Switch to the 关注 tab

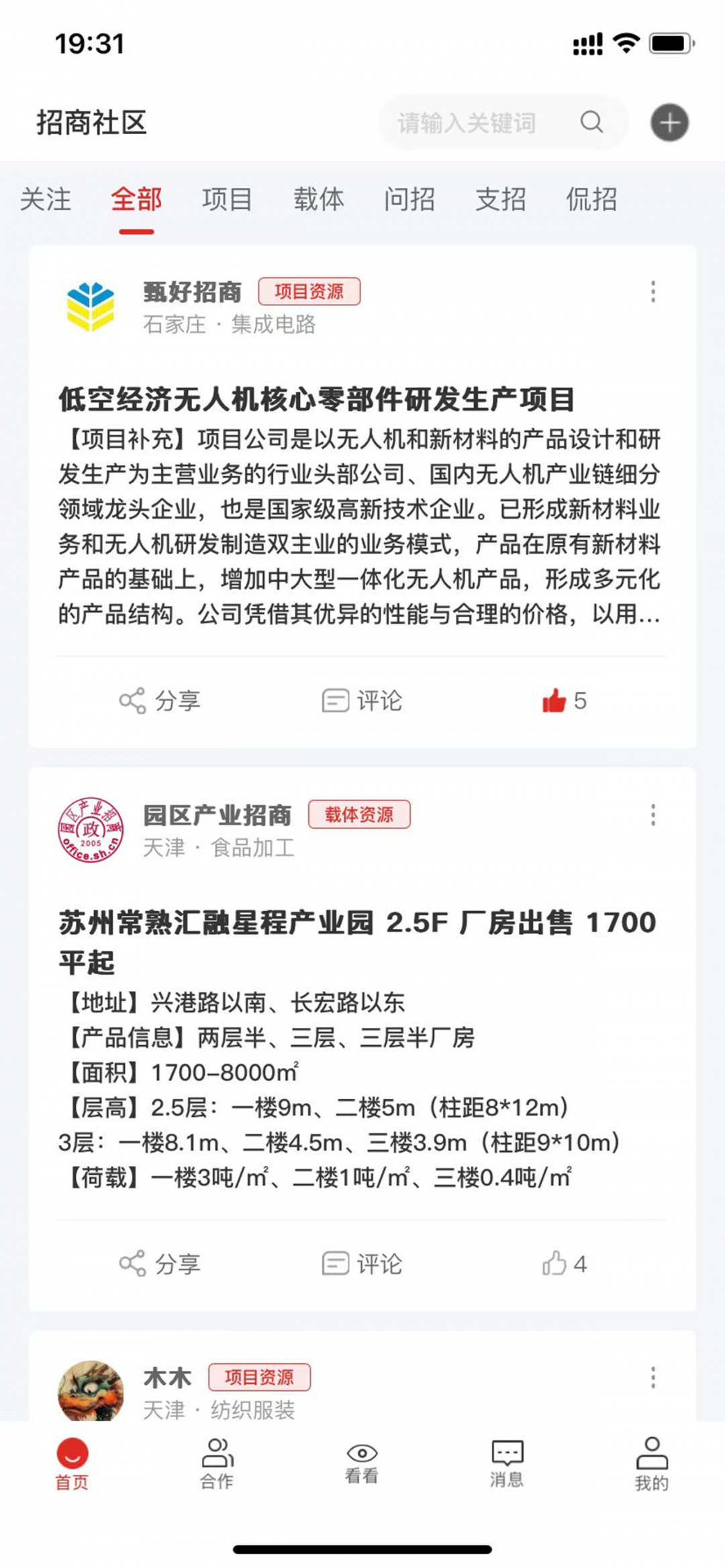tap(46, 200)
